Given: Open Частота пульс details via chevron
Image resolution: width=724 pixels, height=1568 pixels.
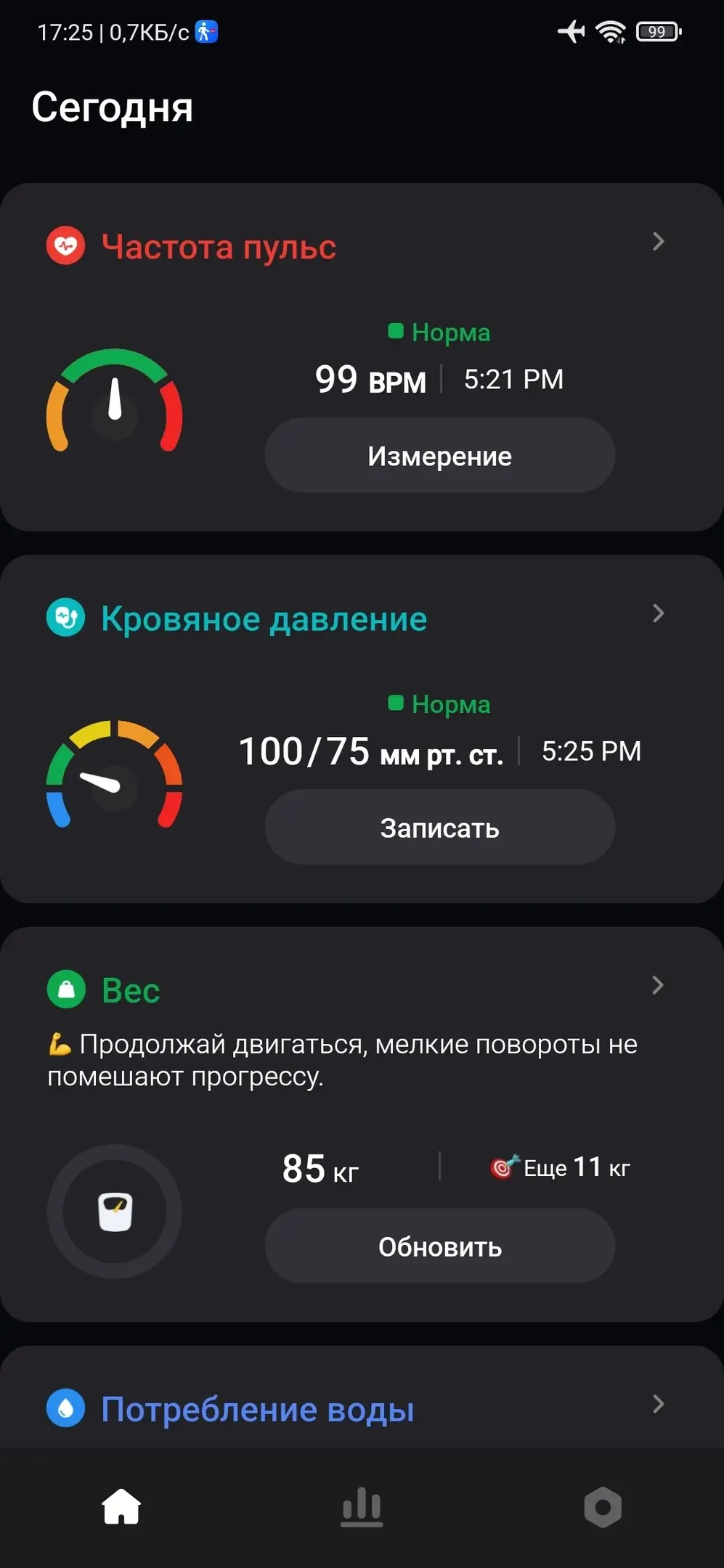Looking at the screenshot, I should tap(658, 242).
